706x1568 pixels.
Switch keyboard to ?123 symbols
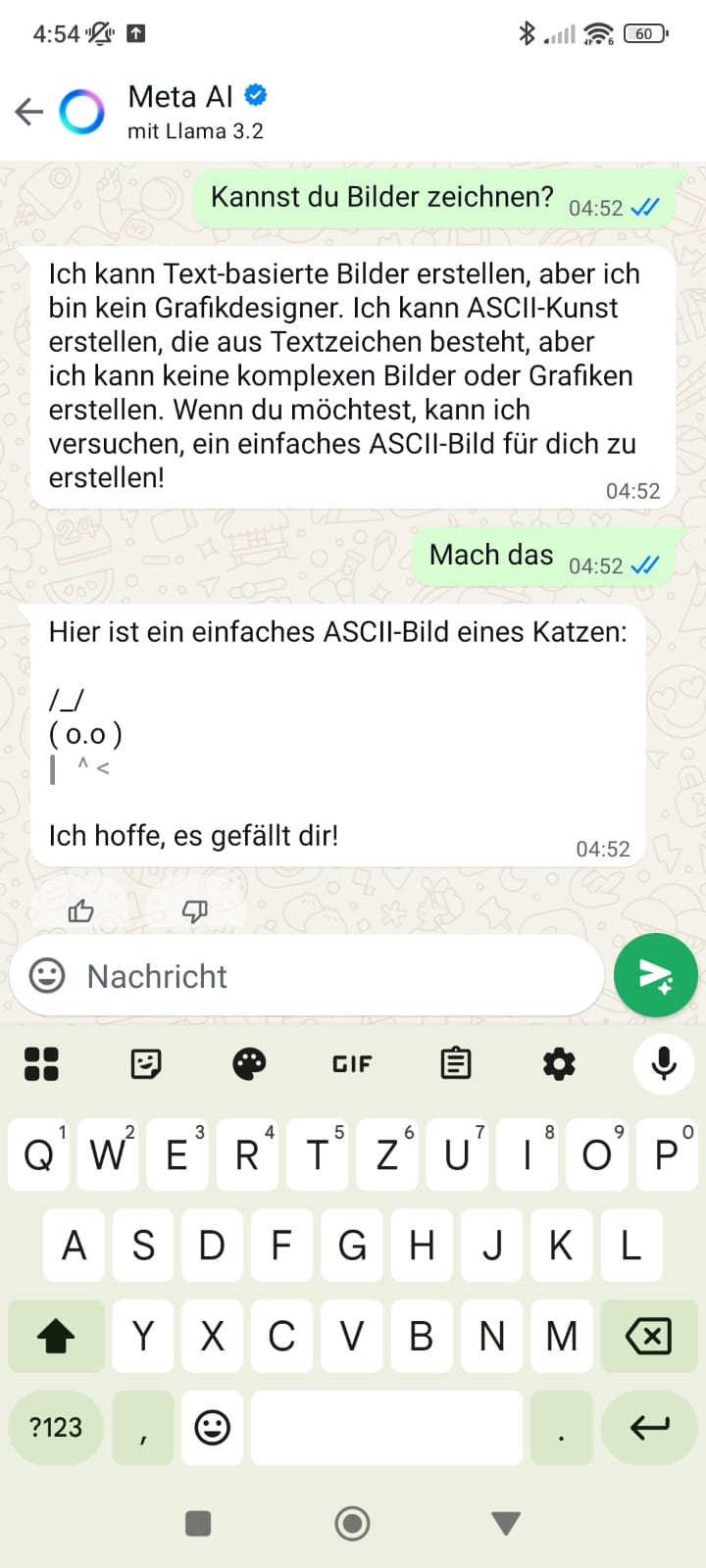pyautogui.click(x=56, y=1427)
